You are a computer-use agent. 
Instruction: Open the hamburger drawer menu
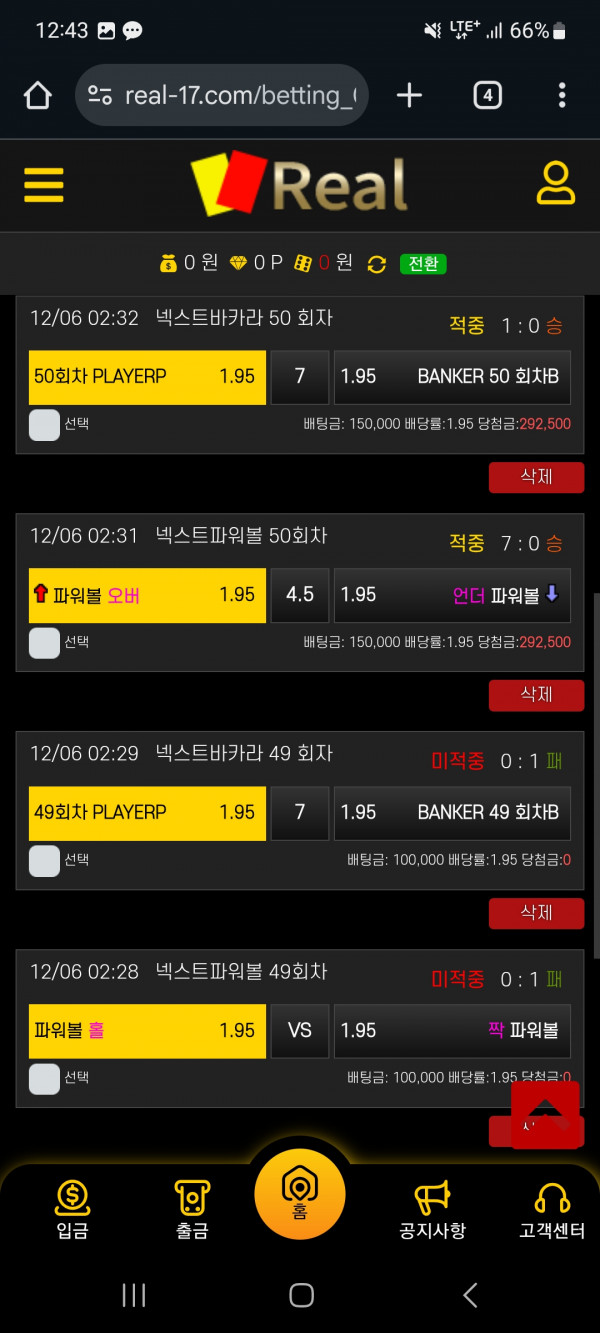click(43, 185)
